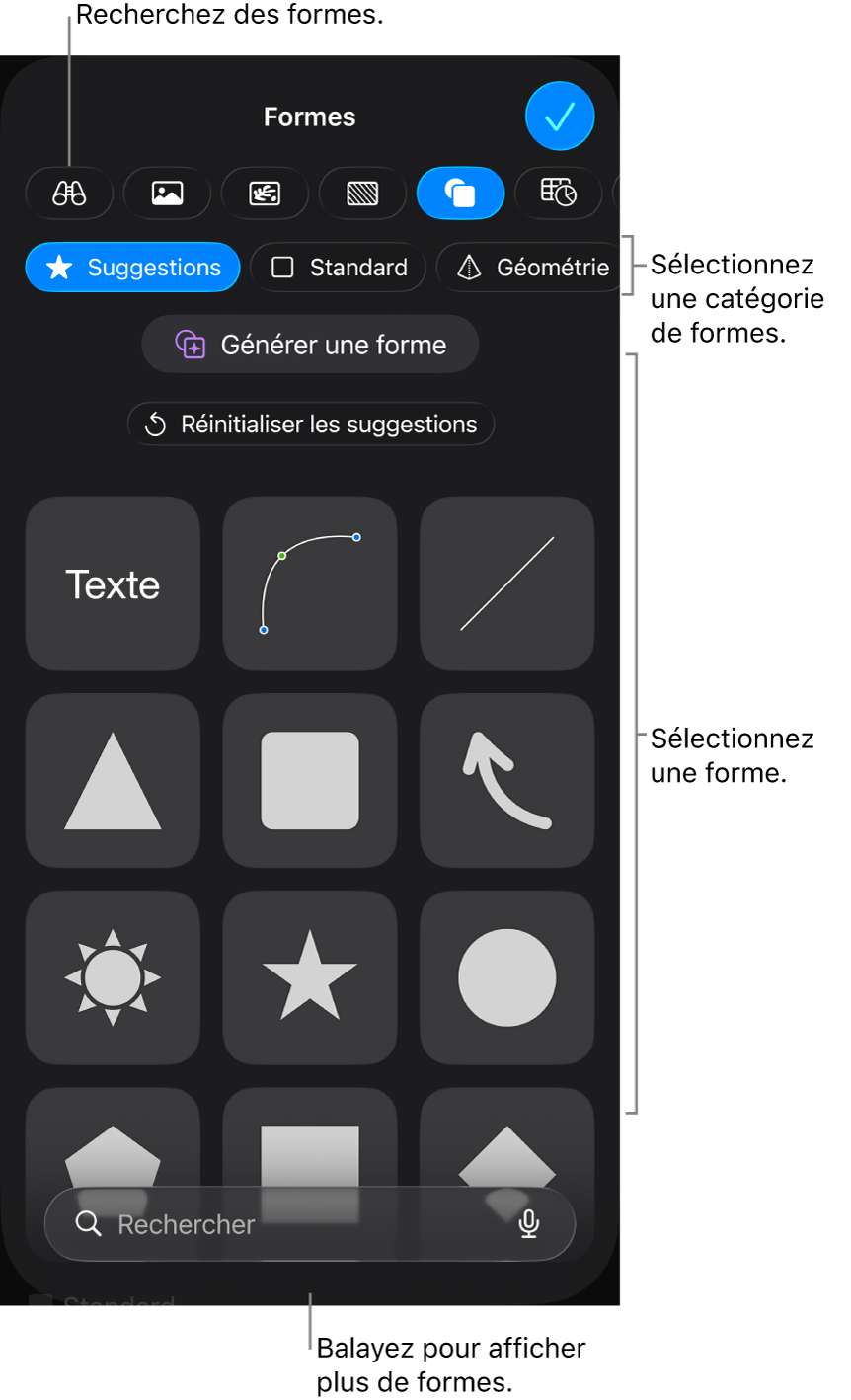851x1400 pixels.
Task: Insert the curved line shape
Action: coord(310,583)
